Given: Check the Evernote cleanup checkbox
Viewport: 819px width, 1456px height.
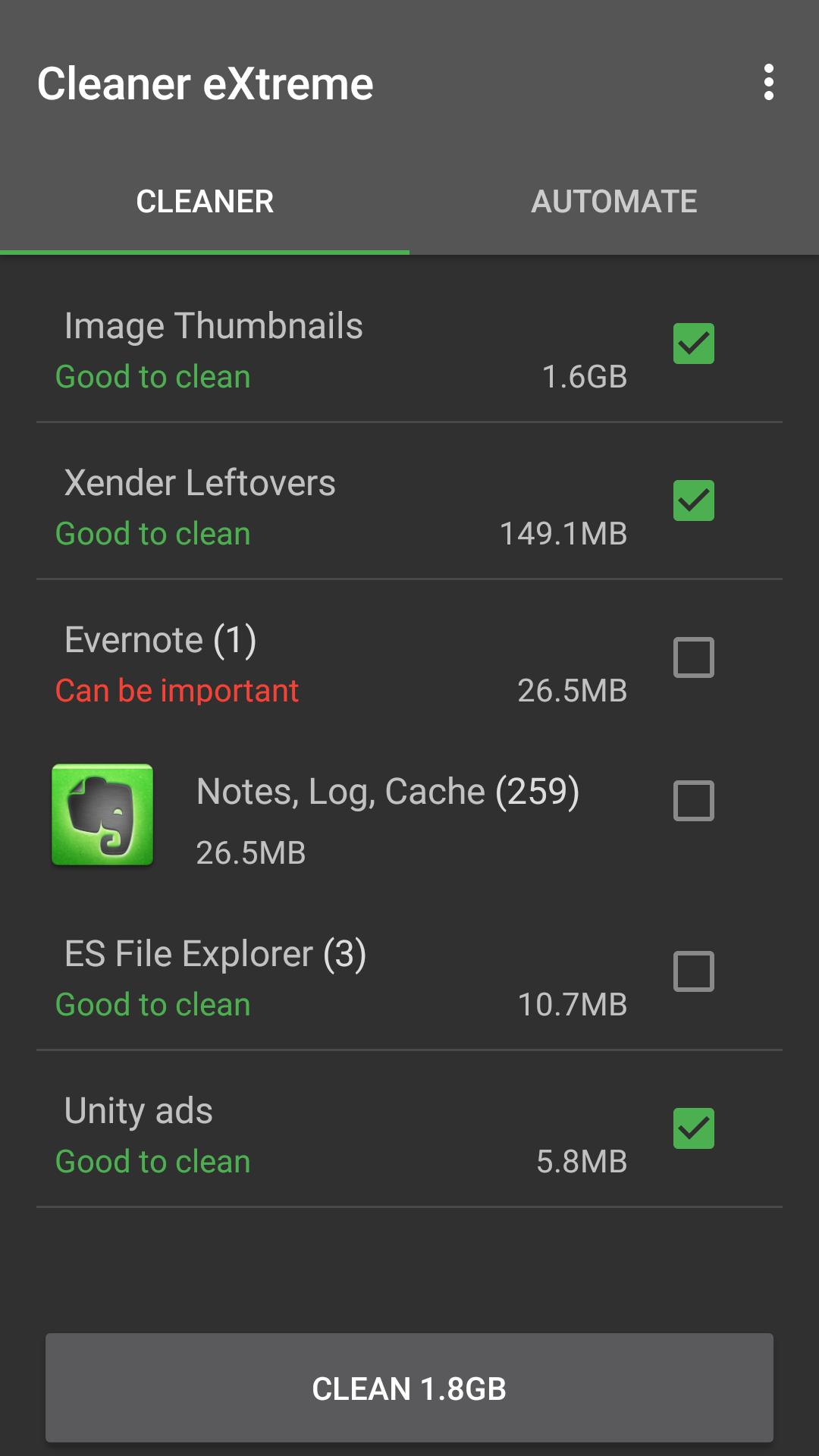Looking at the screenshot, I should (692, 659).
